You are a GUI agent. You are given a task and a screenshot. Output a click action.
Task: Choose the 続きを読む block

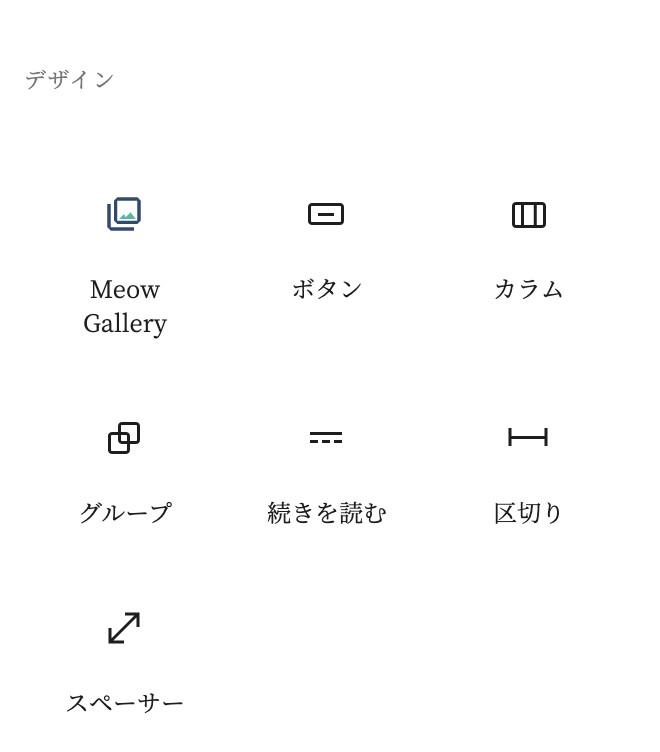pyautogui.click(x=326, y=470)
